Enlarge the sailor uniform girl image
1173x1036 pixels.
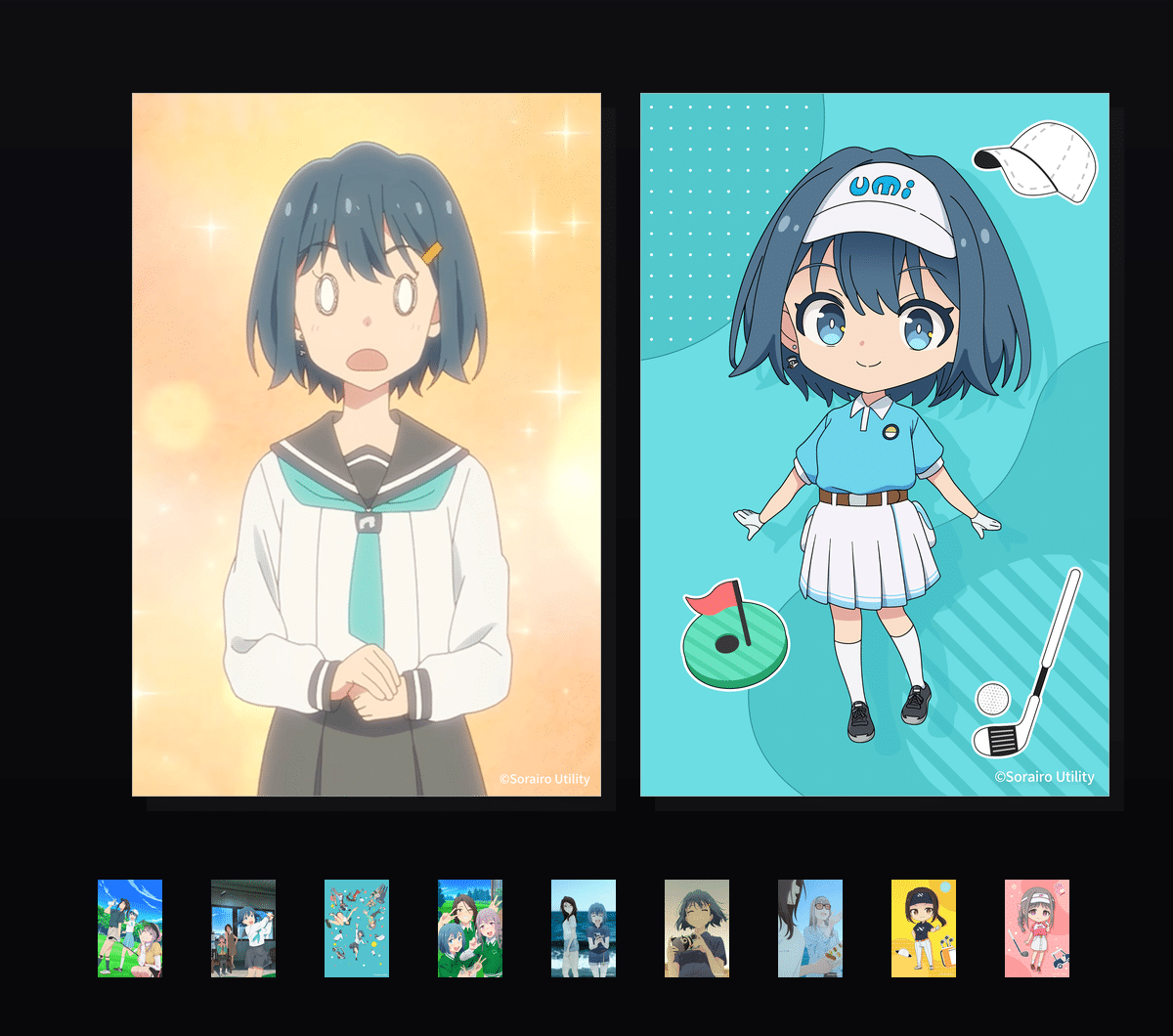367,445
